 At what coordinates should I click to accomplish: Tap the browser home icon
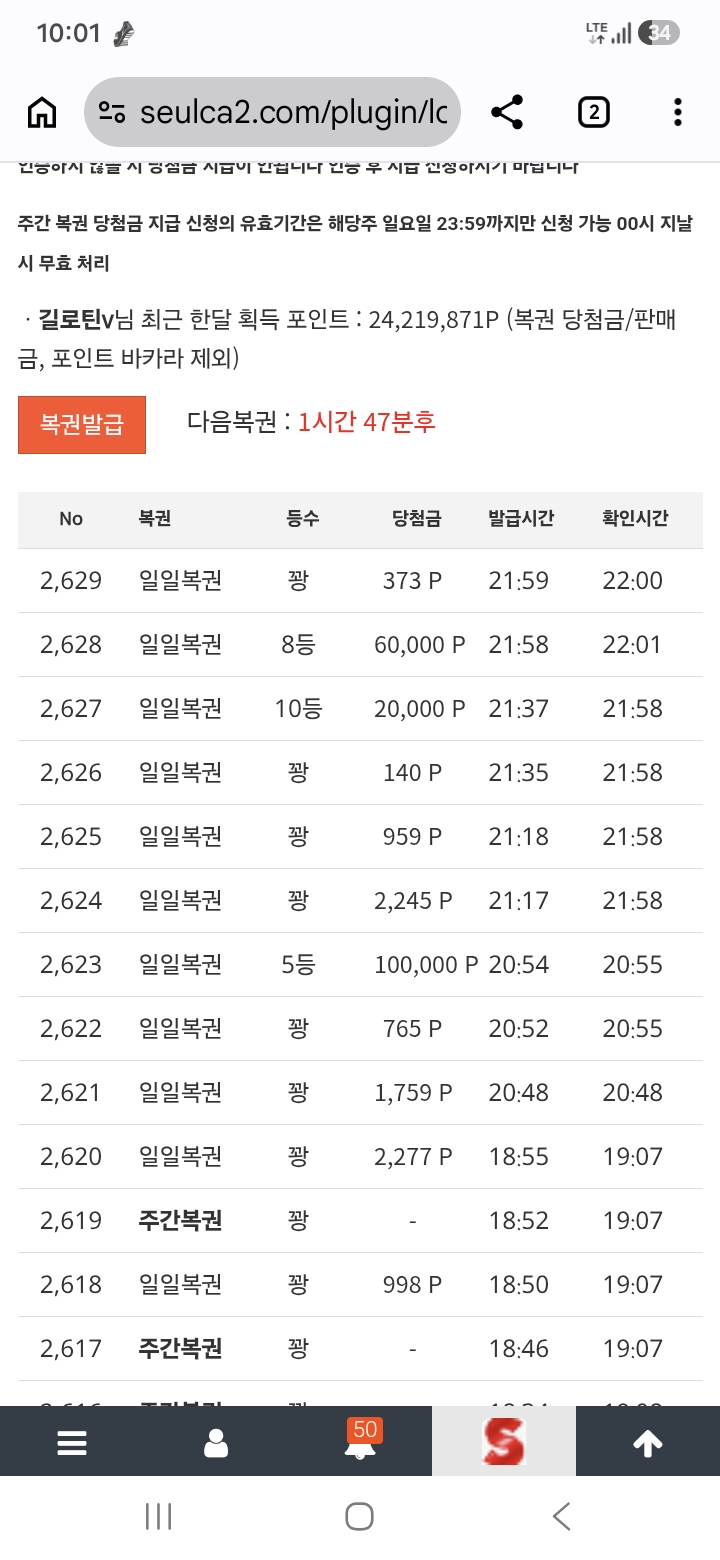pos(42,112)
